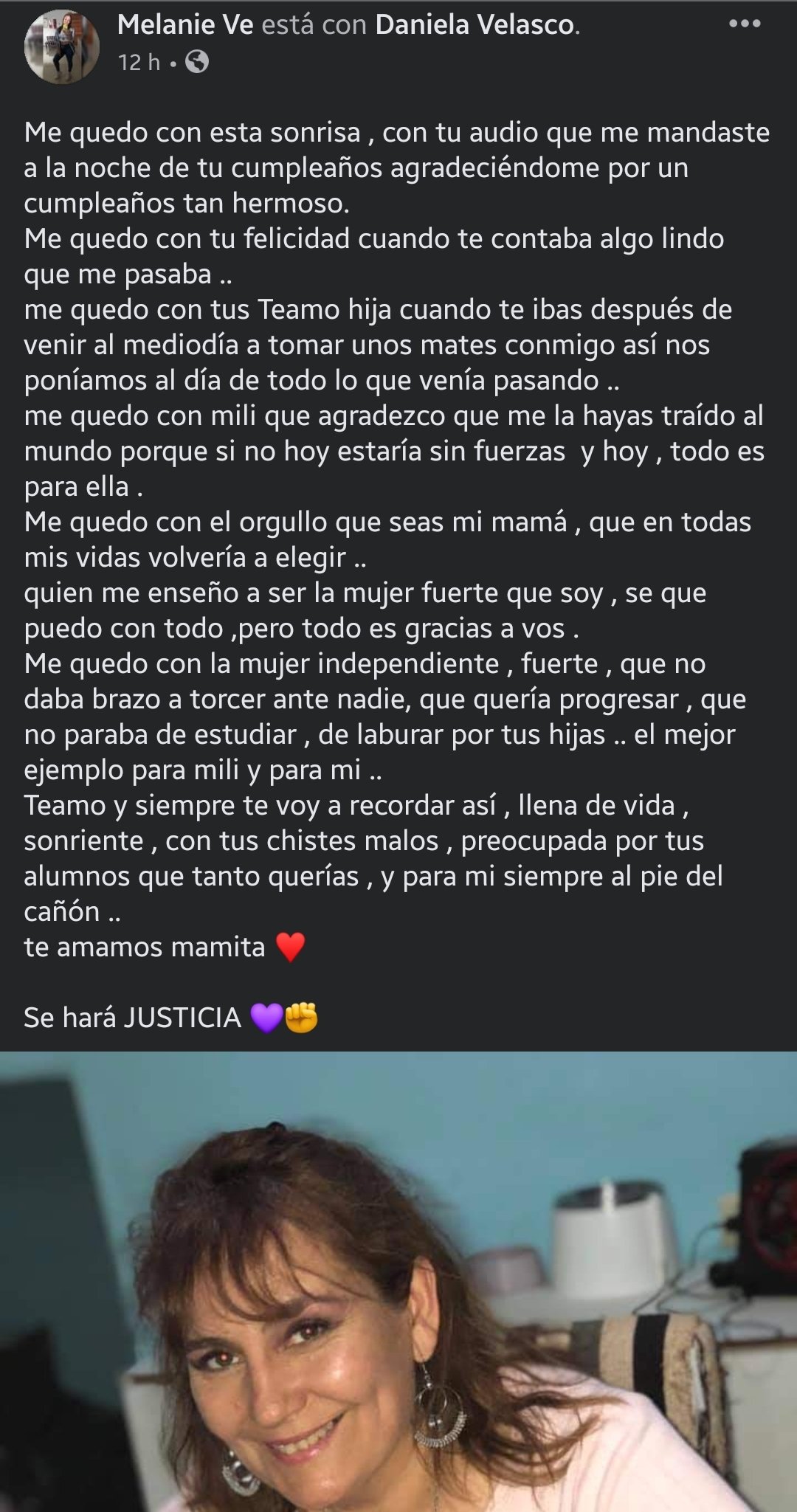View the post's attached photo full screen
The width and height of the screenshot is (797, 1512).
[398, 1281]
